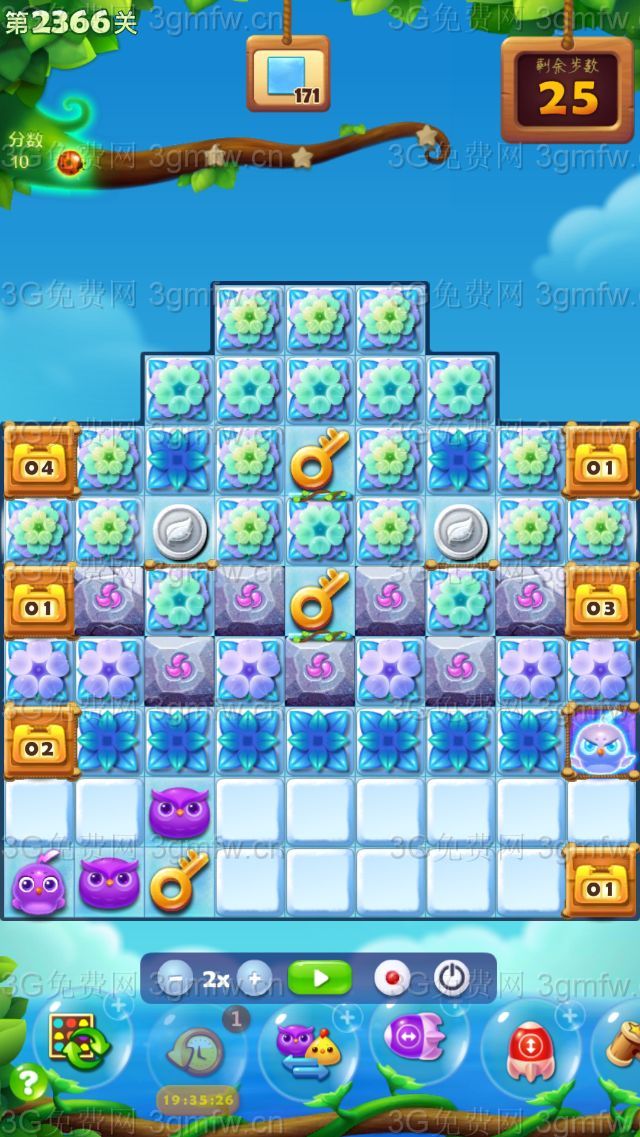
Task: Tap the golden key beside the purple owl
Action: tap(179, 882)
